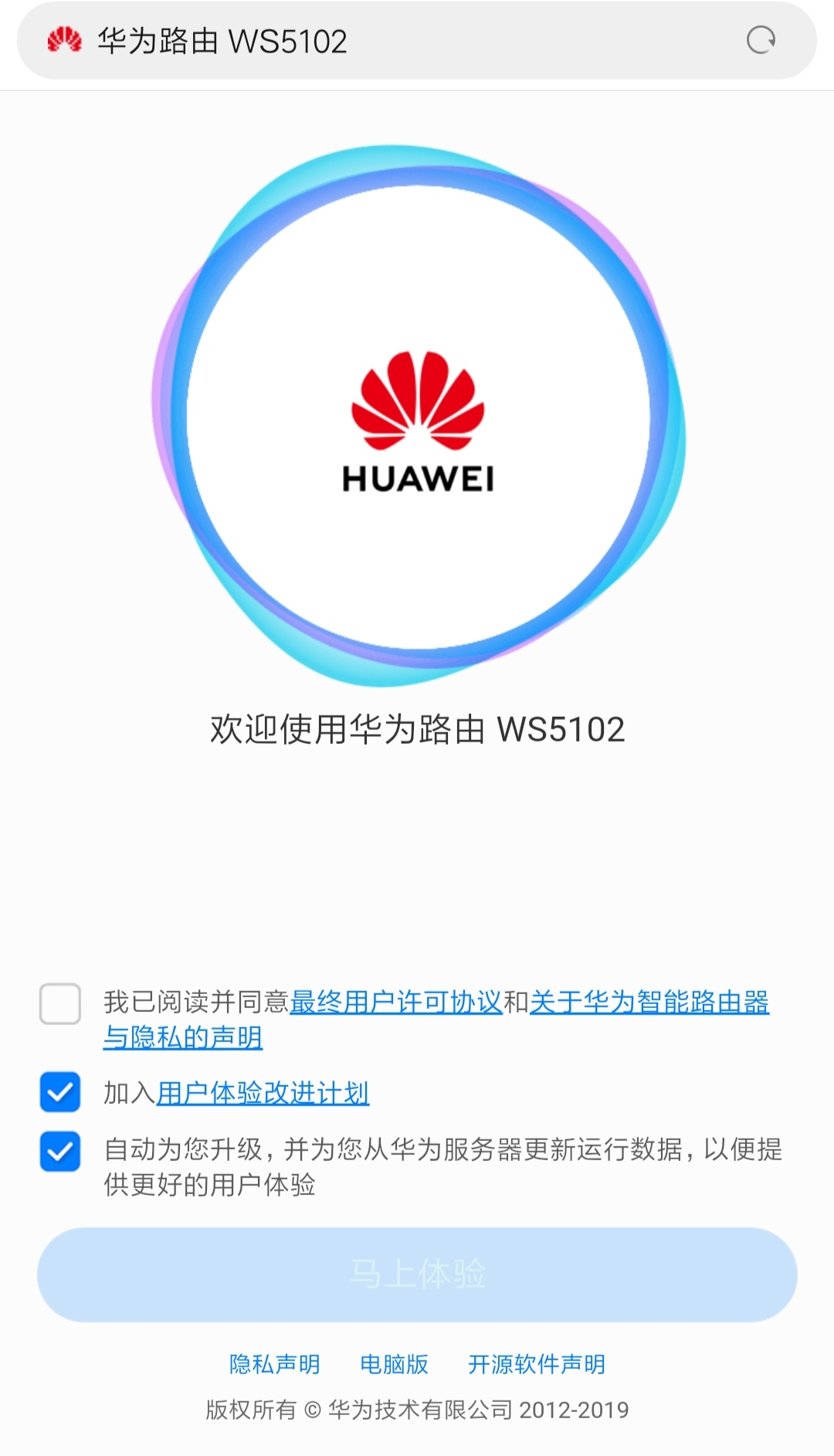Open the 最终用户许可协议 link
This screenshot has width=834, height=1456.
[x=395, y=1003]
